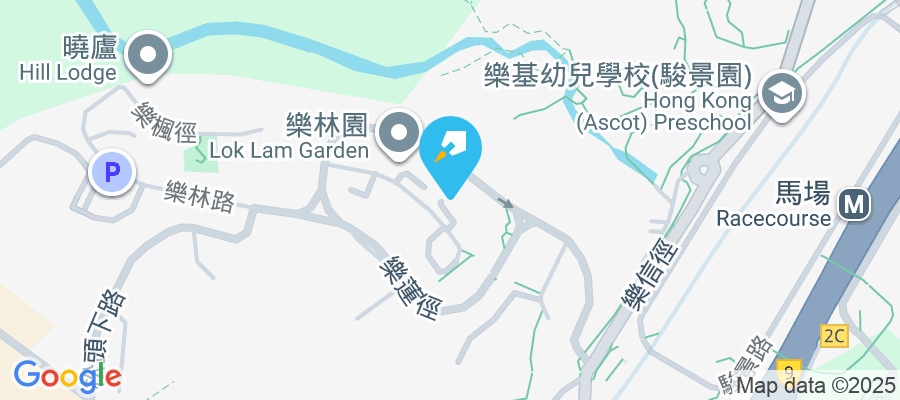Image resolution: width=900 pixels, height=400 pixels.
Task: Tap the Hill Lodge map marker
Action: [x=150, y=57]
